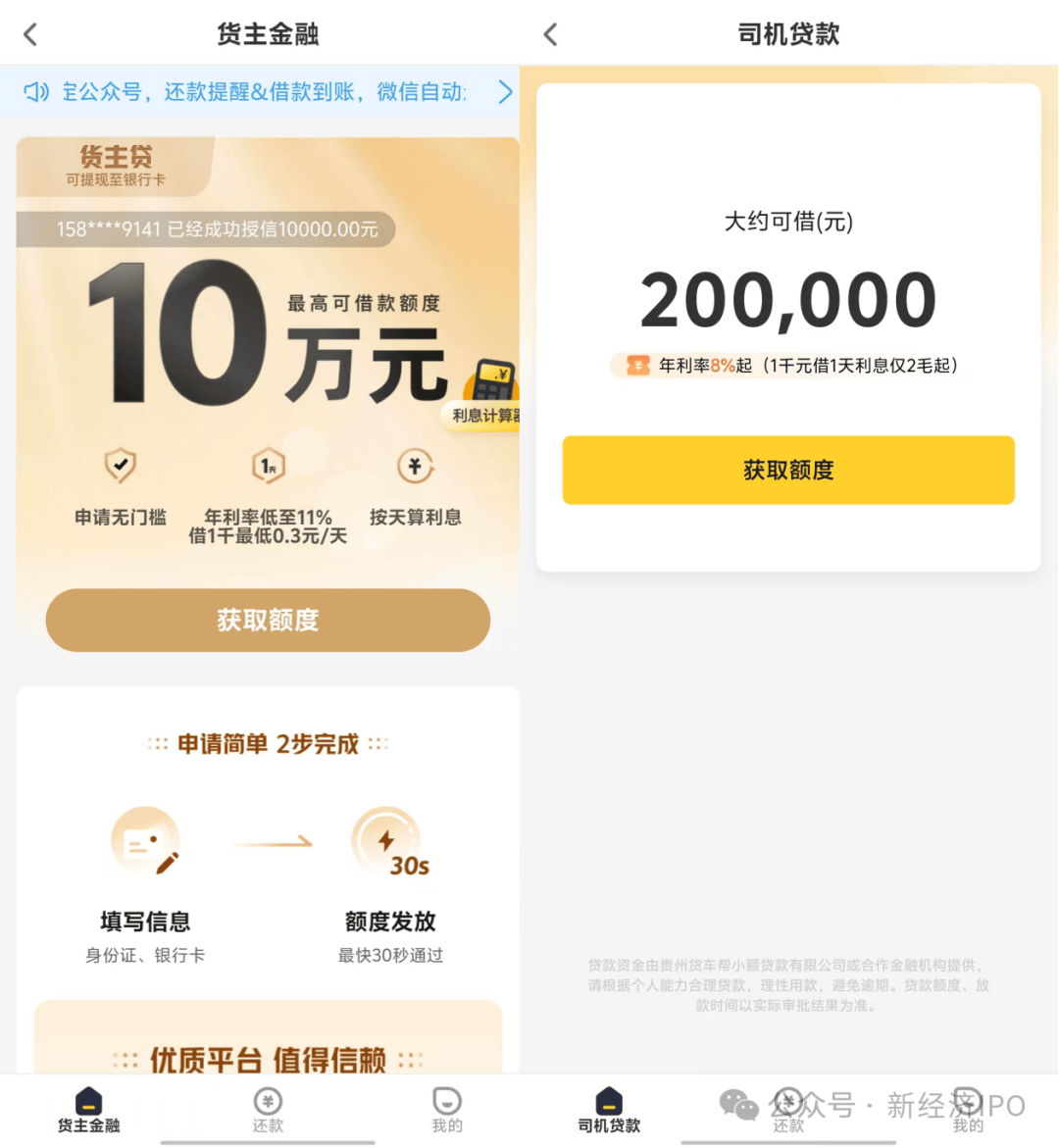Mute the announcement speaker icon
The image size is (1059, 1148).
(36, 91)
